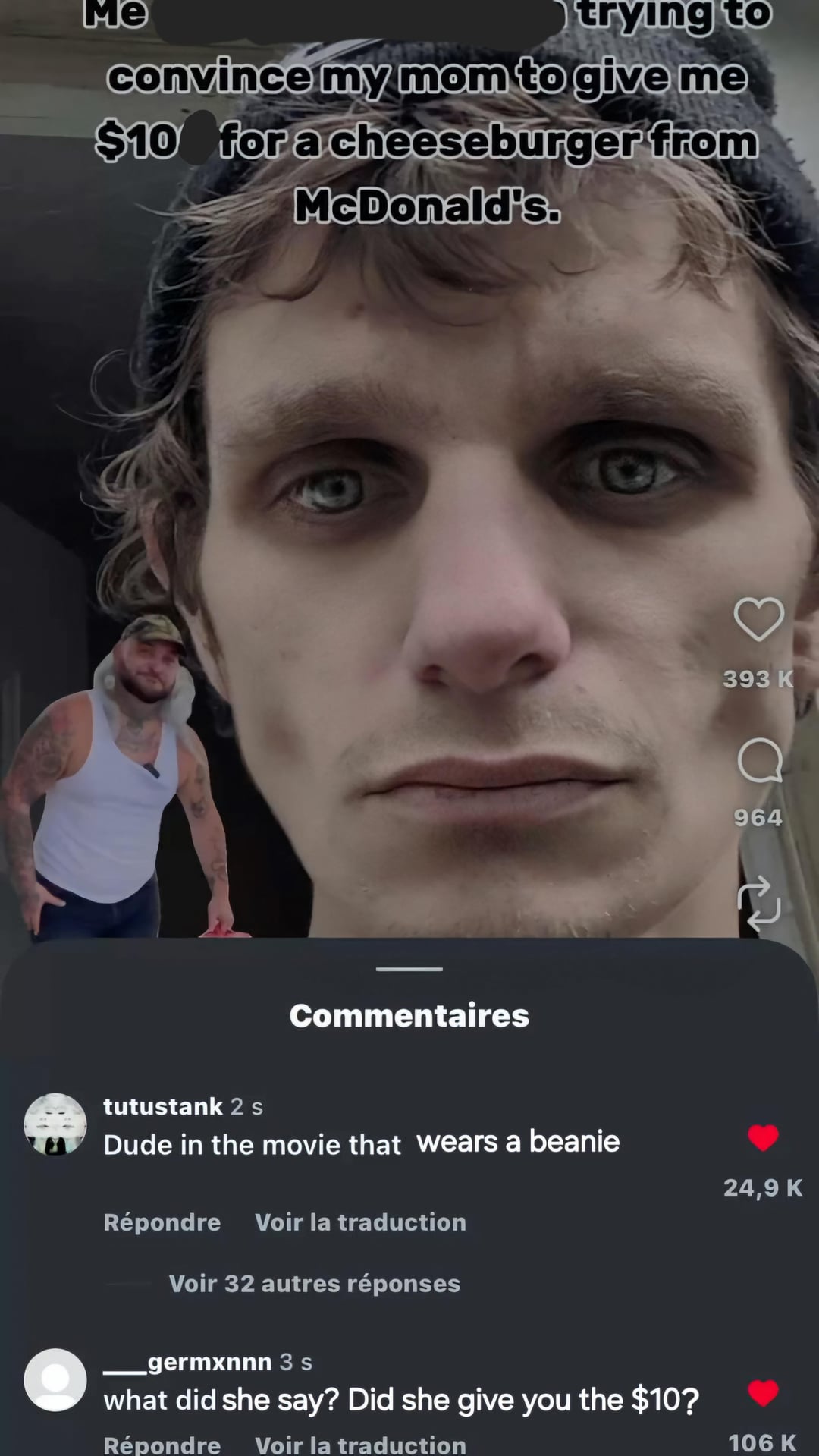This screenshot has height=1456, width=819.
Task: View ___germxnnn's profile avatar
Action: pyautogui.click(x=55, y=1380)
